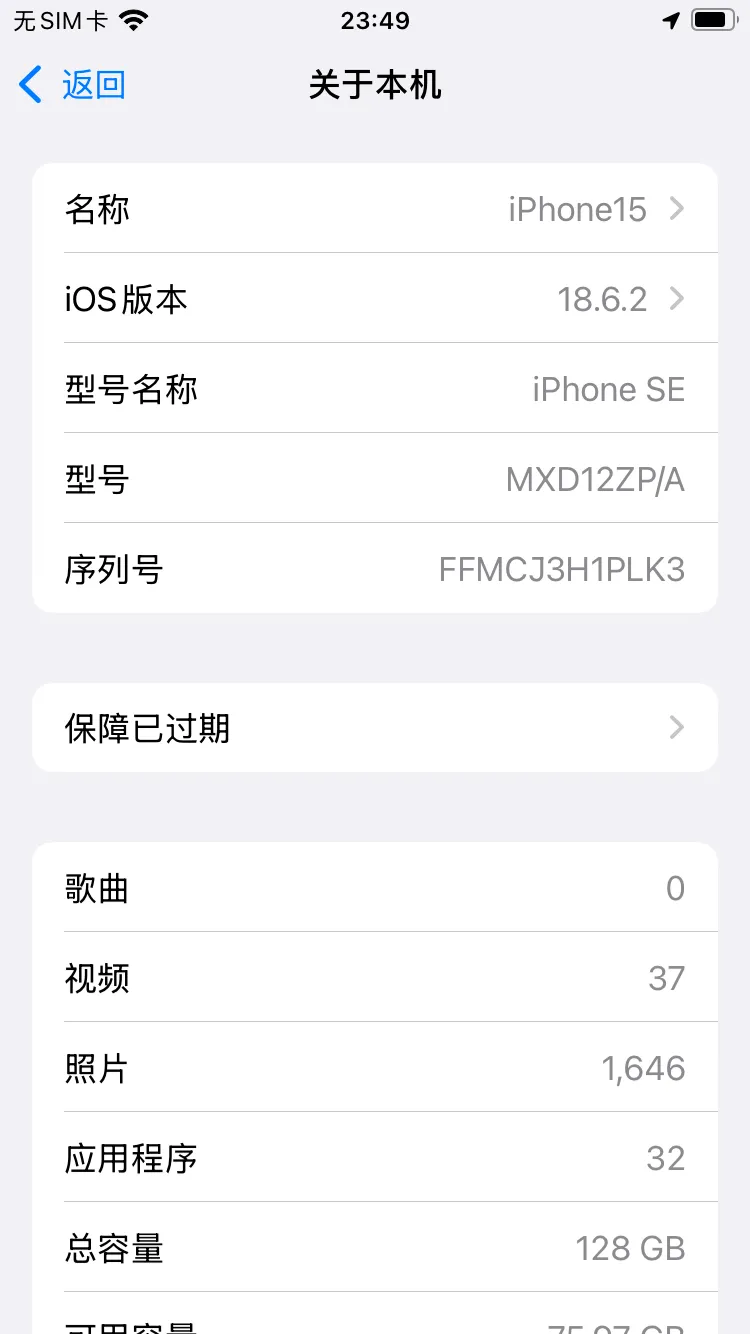This screenshot has width=750, height=1334.
Task: Tap the iOS version 18.6.2
Action: (603, 298)
